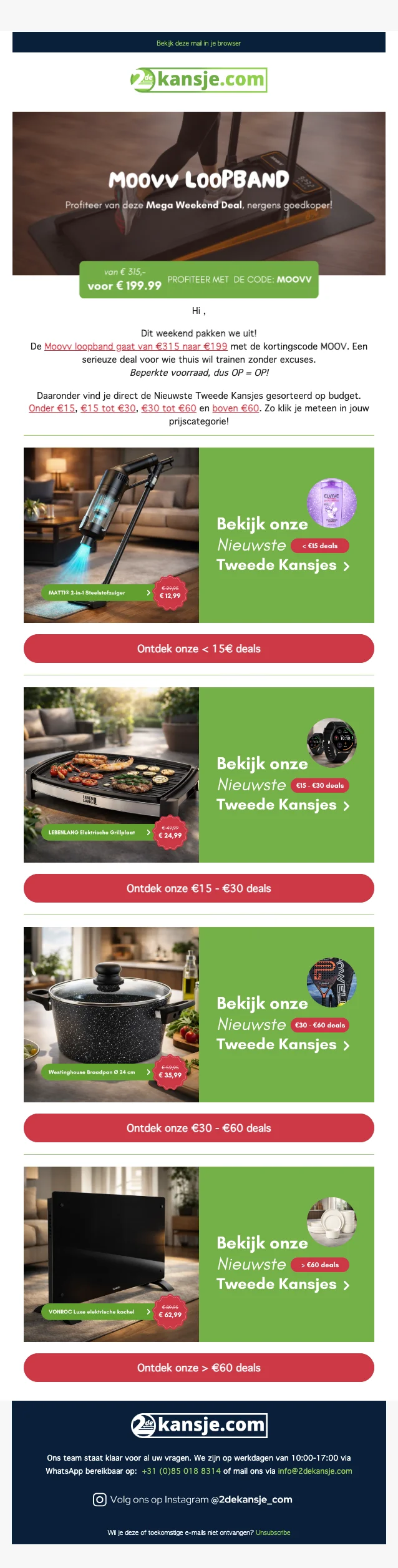
Task: Tap 'Ontdek onze €30 - €60 deals' button
Action: (198, 1128)
